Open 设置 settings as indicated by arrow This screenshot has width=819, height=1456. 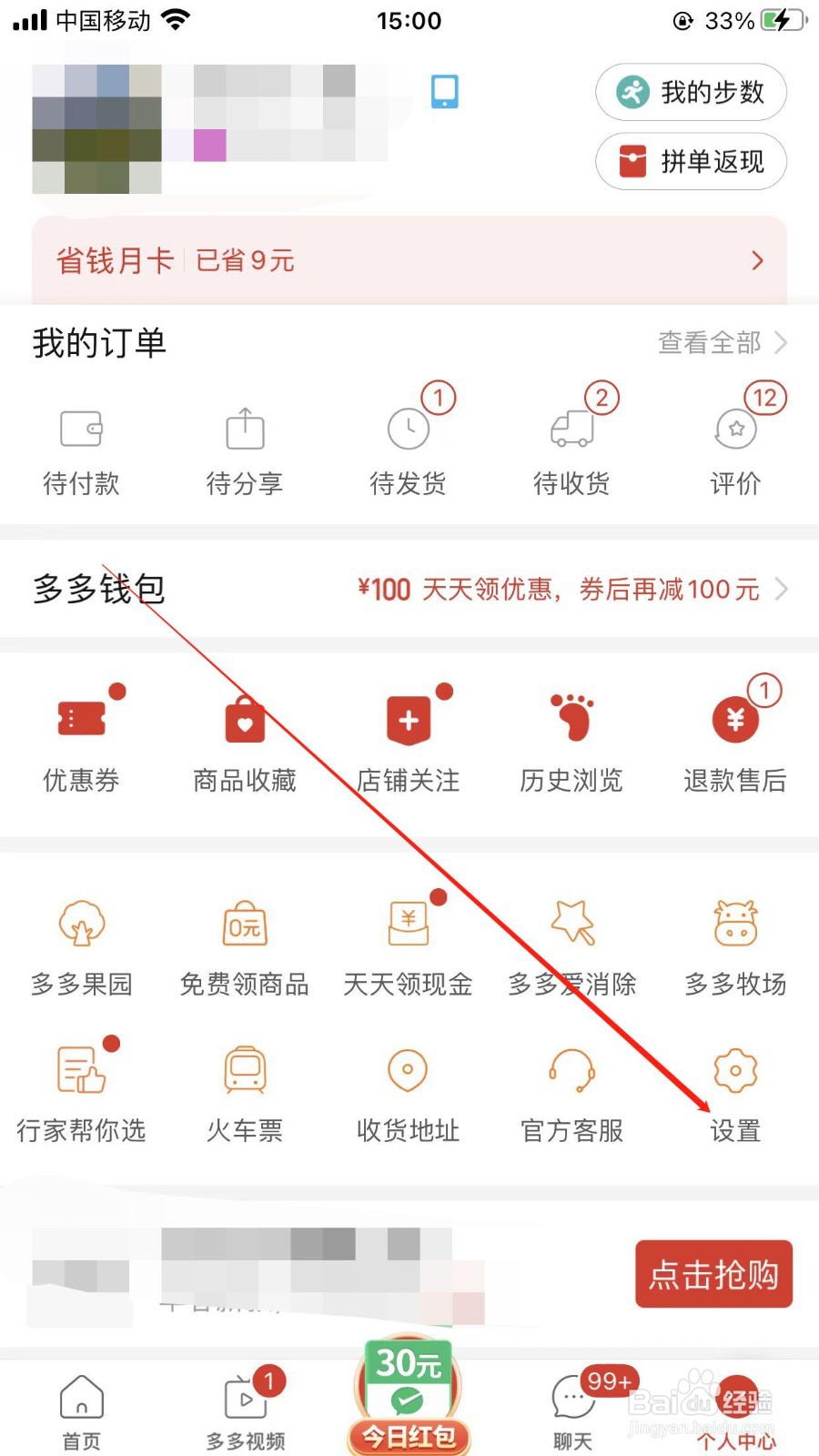tap(735, 1092)
